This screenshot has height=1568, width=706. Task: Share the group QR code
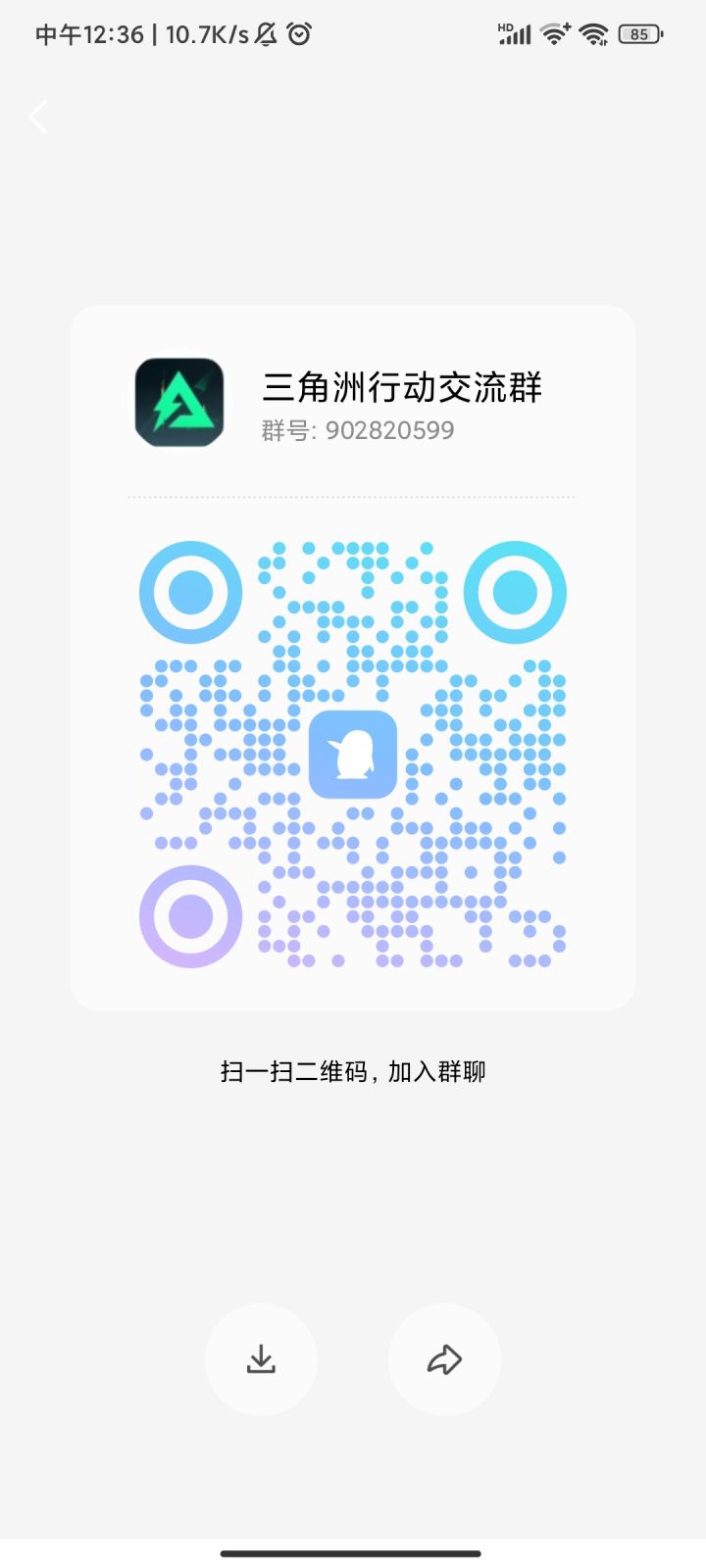444,1359
